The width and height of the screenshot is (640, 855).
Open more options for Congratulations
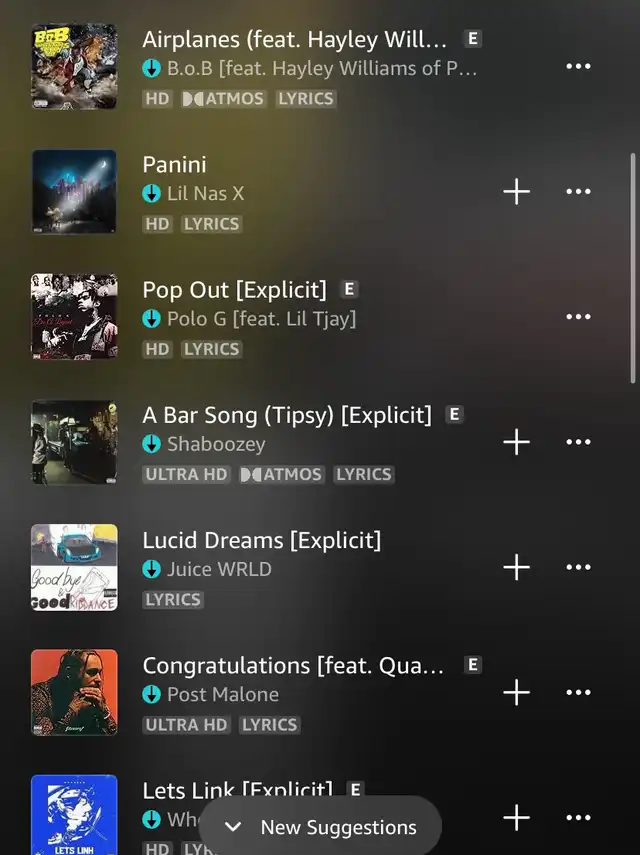point(578,692)
